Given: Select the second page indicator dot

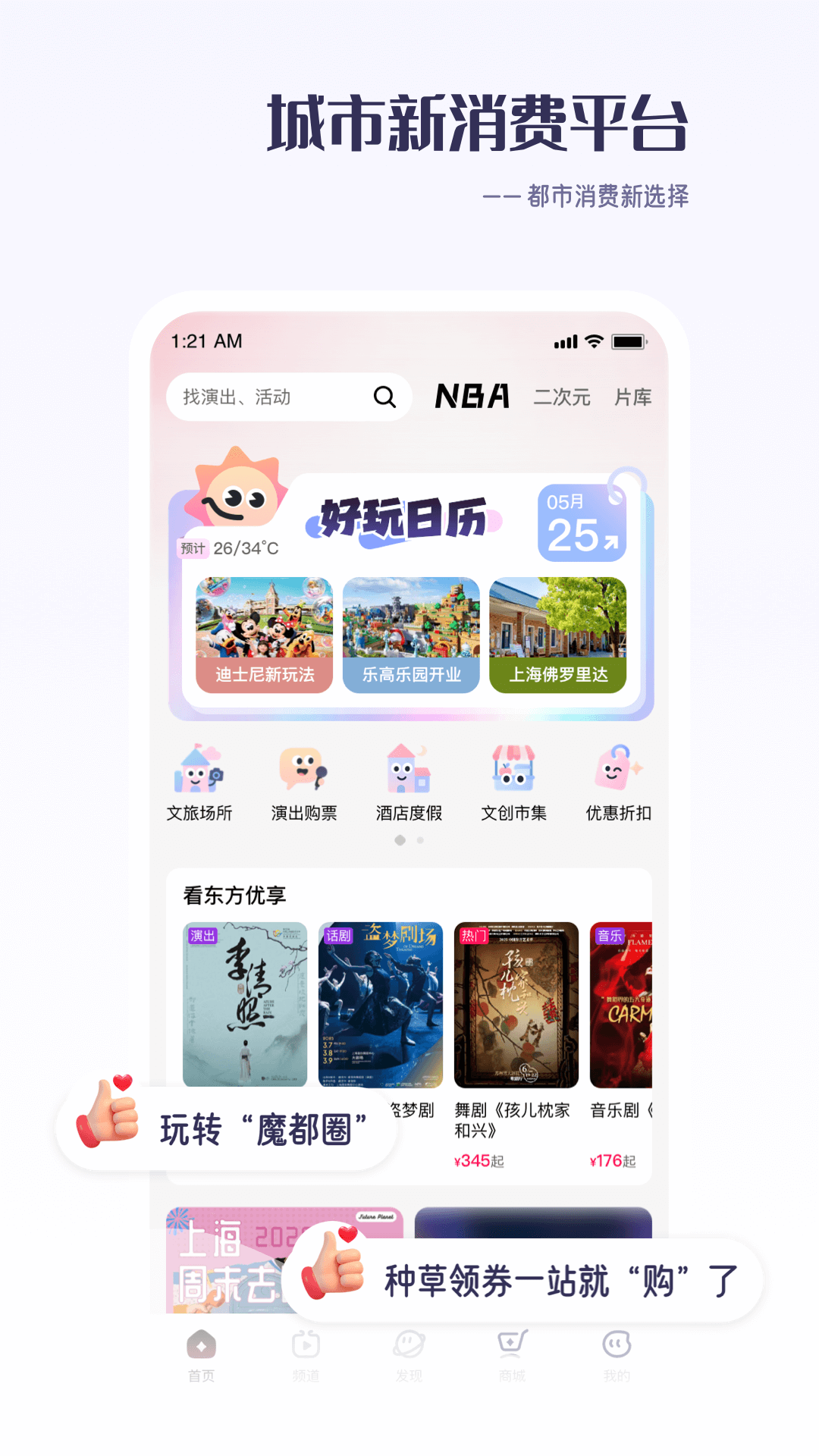Looking at the screenshot, I should coord(419,840).
